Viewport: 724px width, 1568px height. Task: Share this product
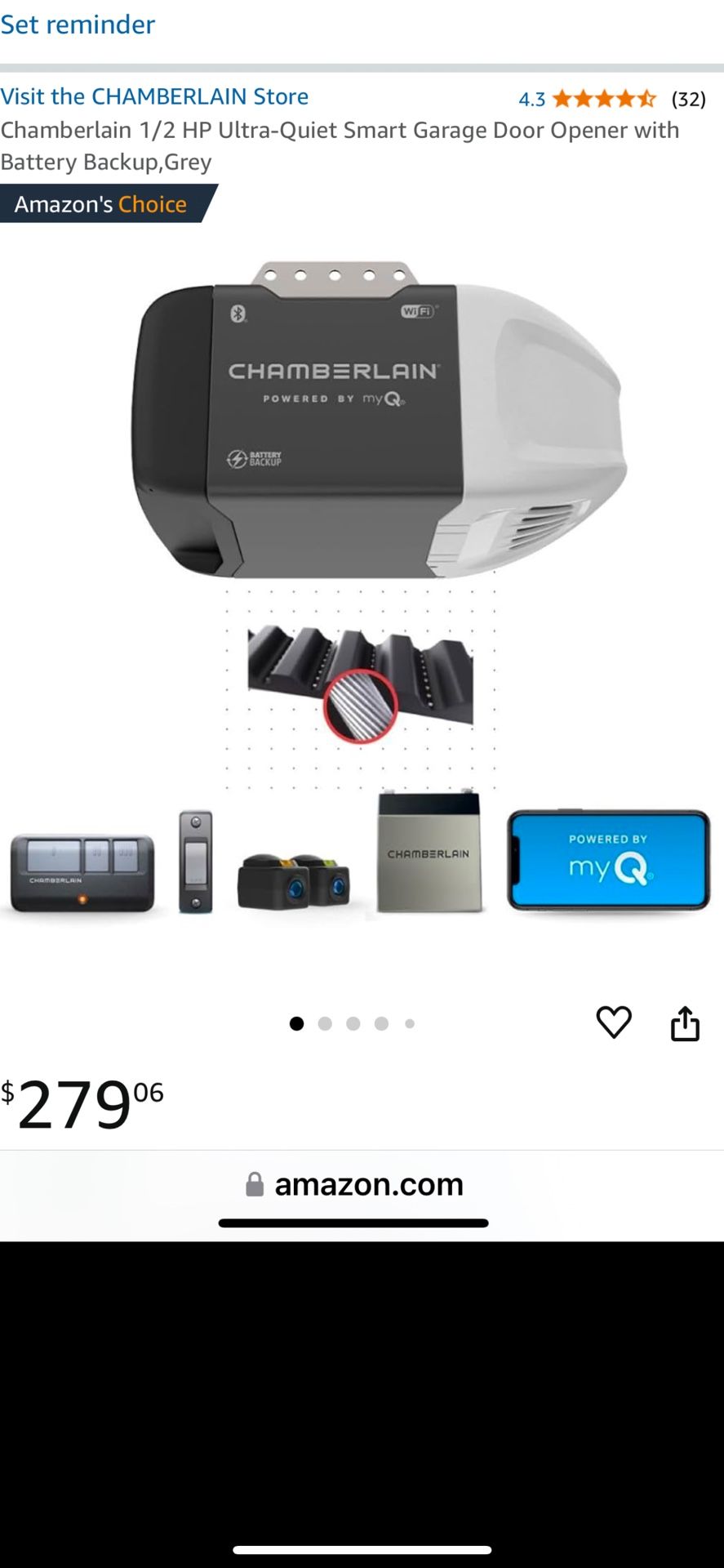[685, 1023]
